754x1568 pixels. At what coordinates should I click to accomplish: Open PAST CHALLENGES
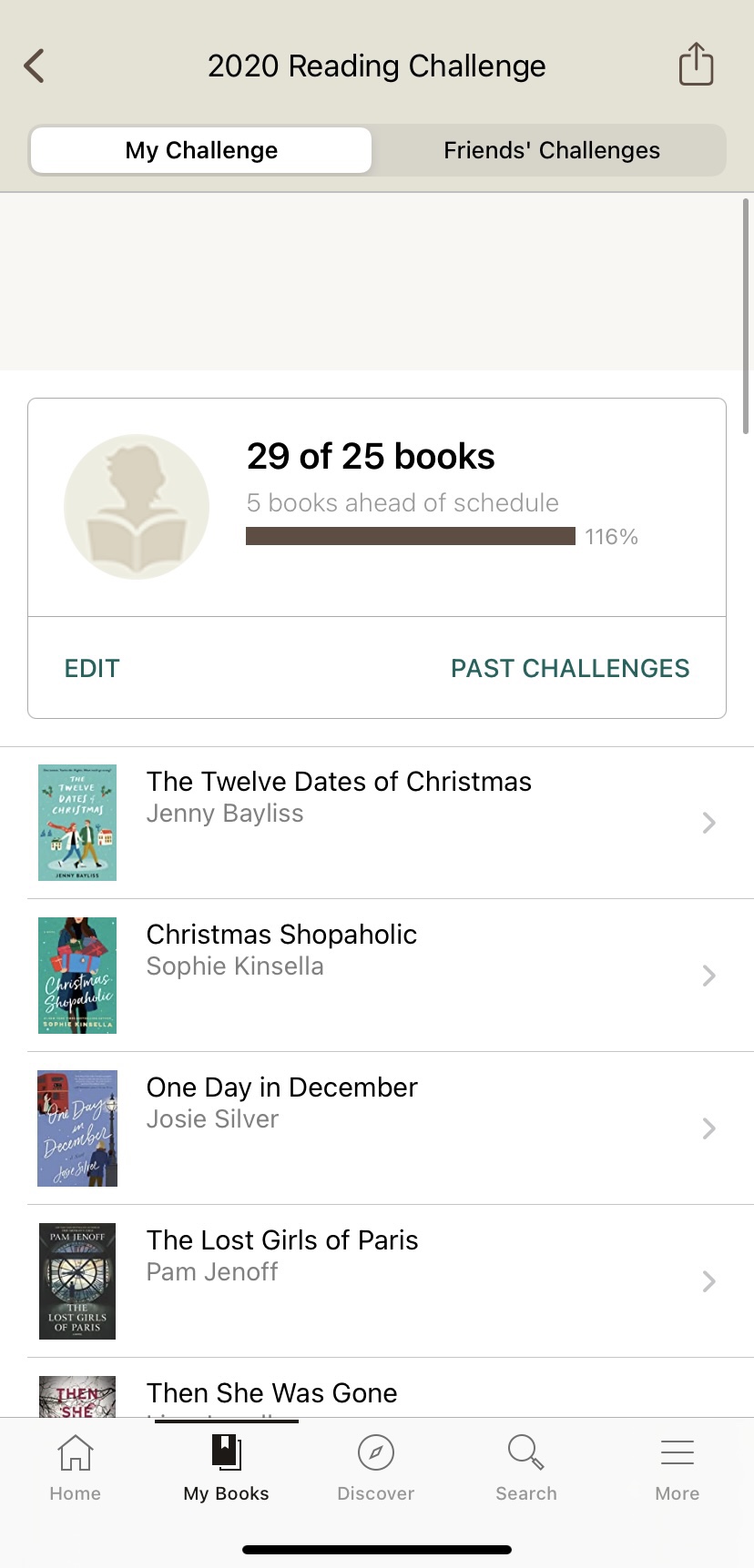click(x=570, y=668)
